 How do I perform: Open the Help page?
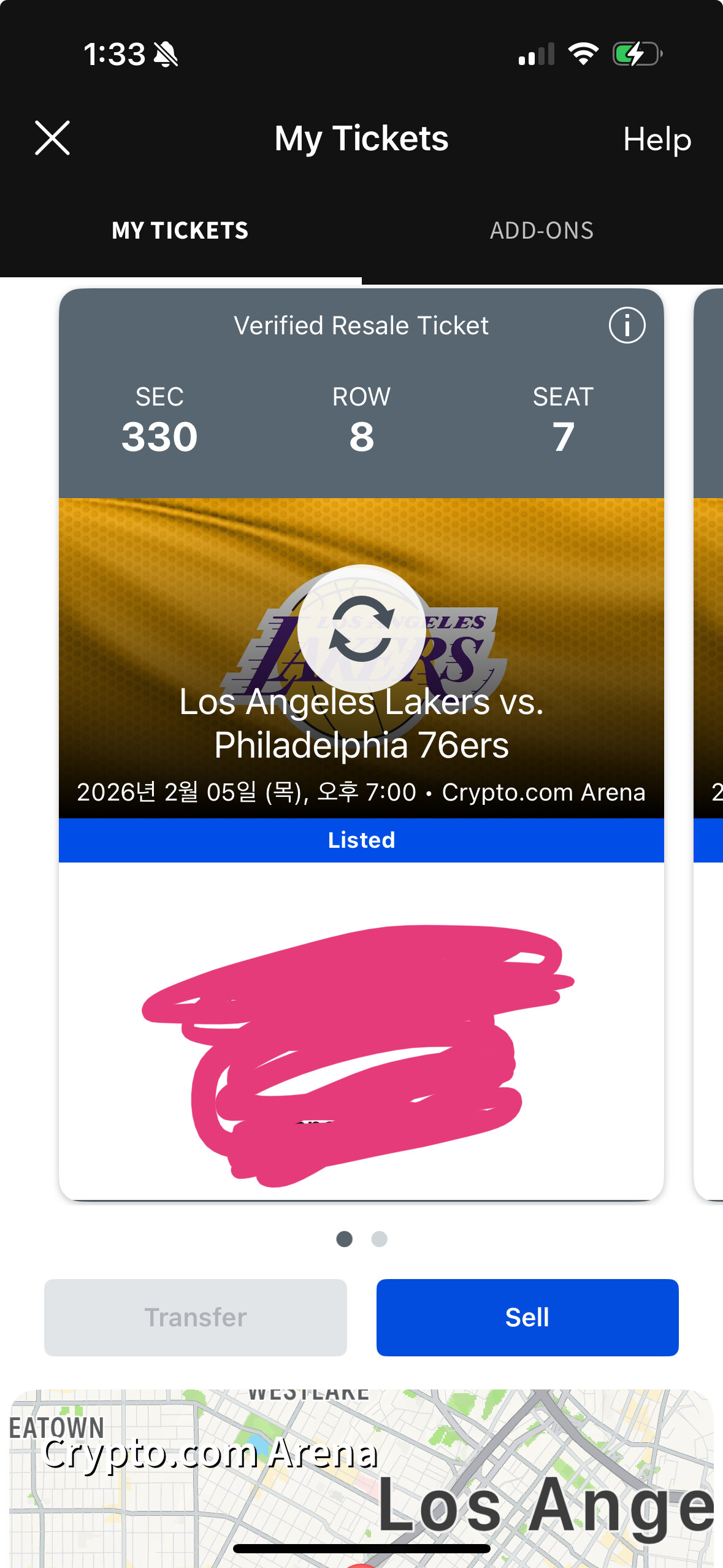coord(657,140)
